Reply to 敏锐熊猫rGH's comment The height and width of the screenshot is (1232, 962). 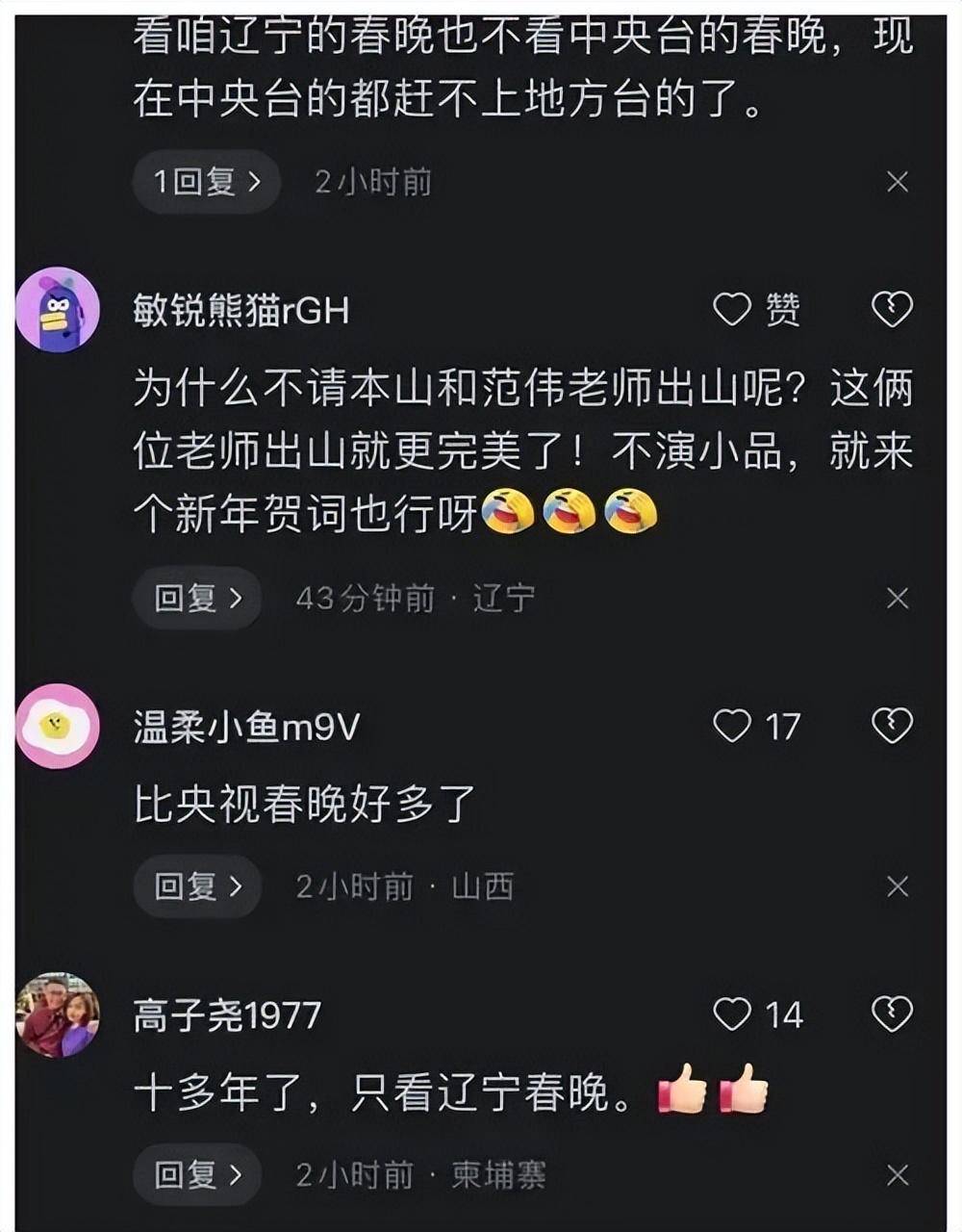197,599
